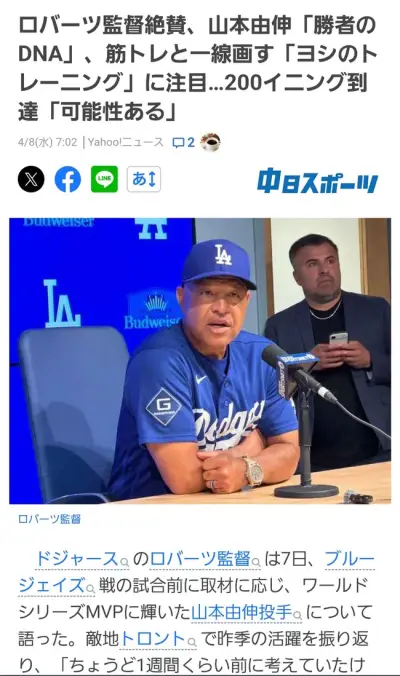400x676 pixels.
Task: Open the text size adjuster
Action: (x=144, y=179)
